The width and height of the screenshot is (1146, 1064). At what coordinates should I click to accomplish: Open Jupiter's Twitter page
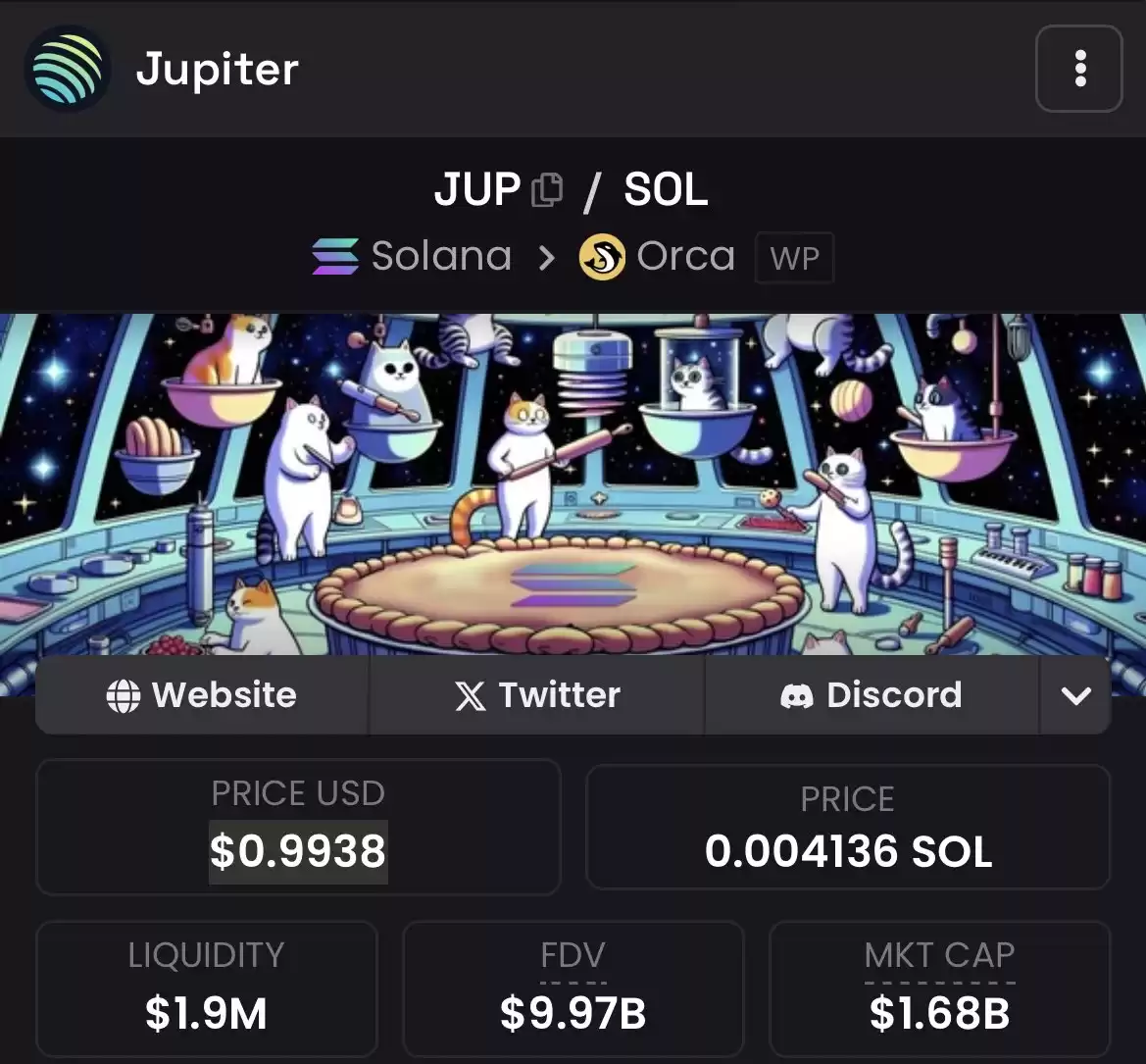(537, 695)
